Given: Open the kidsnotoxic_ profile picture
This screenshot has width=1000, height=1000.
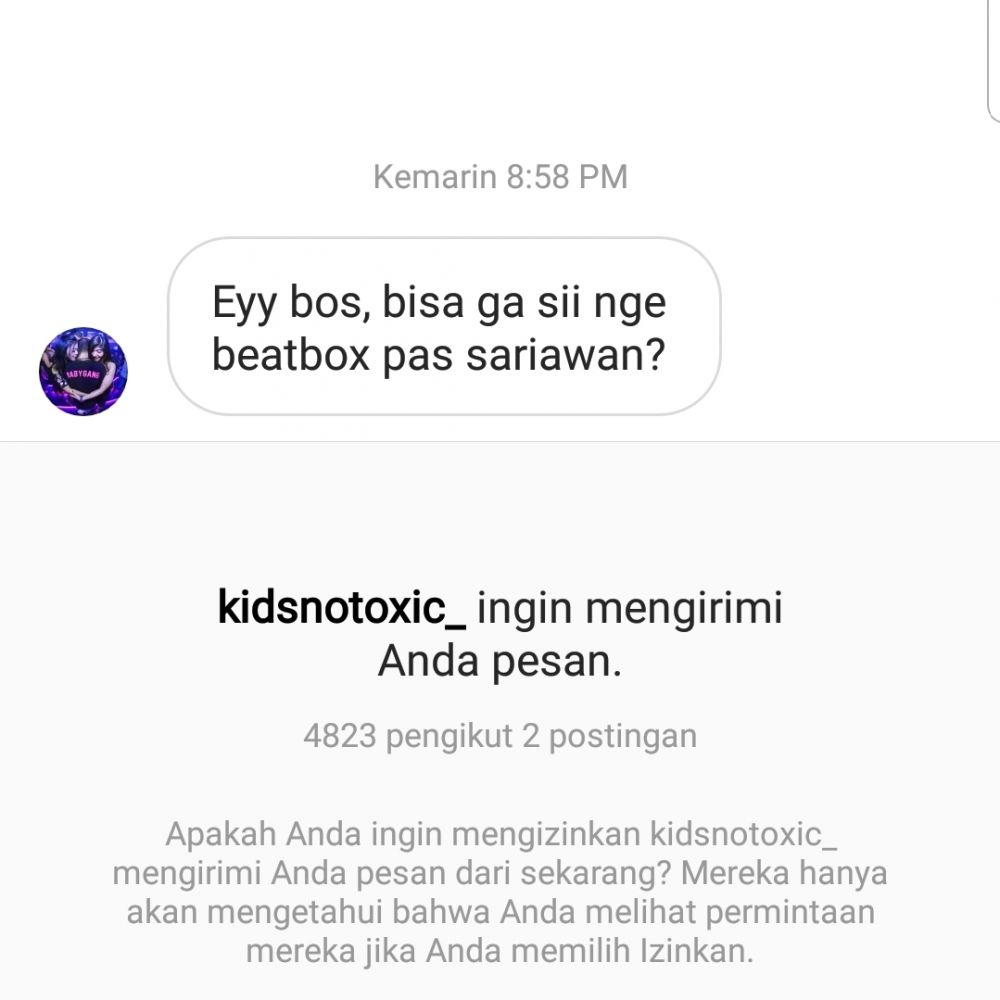Looking at the screenshot, I should pos(83,371).
